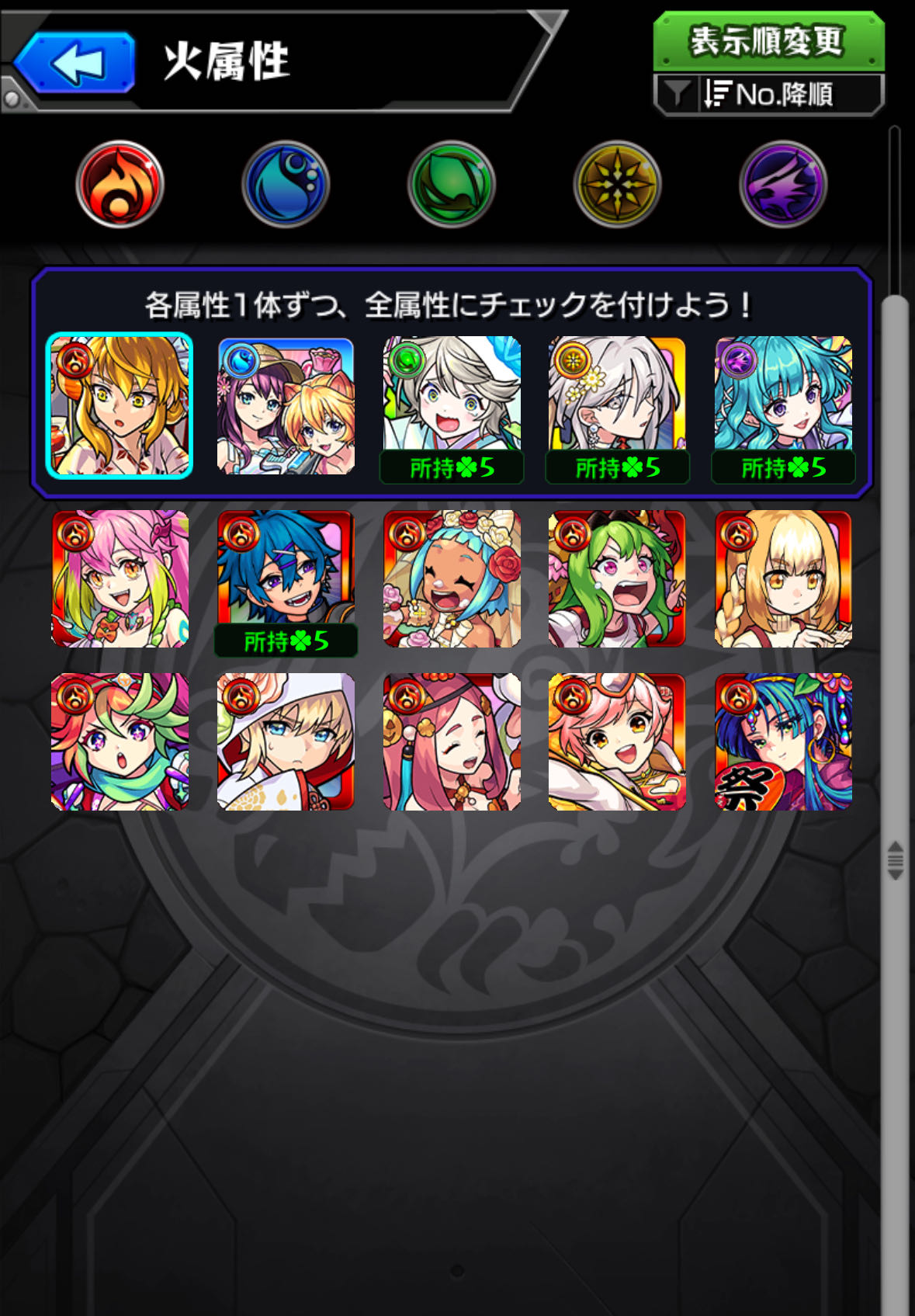Choose the green-haired character with pink eyes
Screen dimensions: 915x1316
(617, 579)
